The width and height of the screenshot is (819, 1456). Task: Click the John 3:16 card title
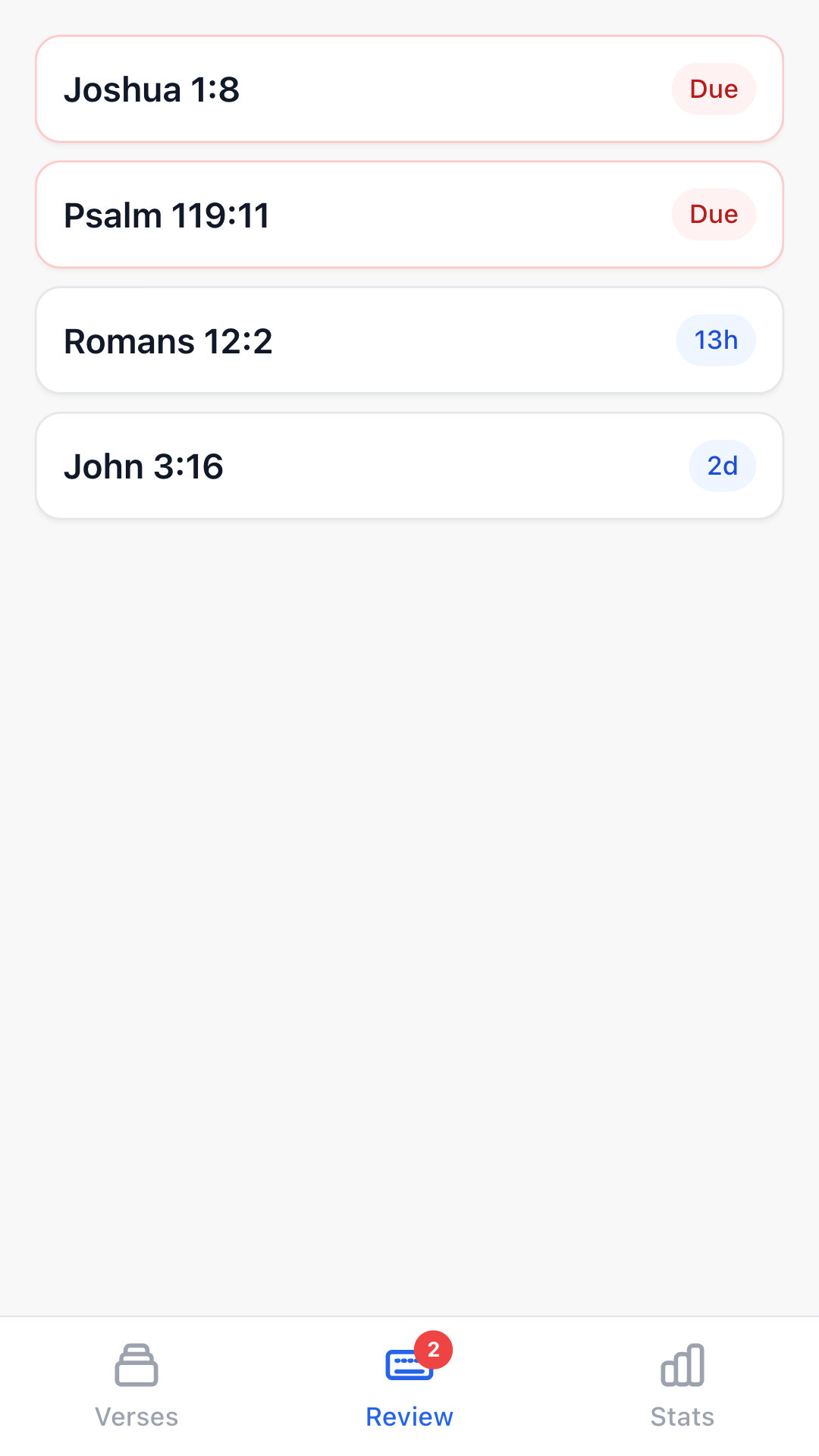[x=144, y=465]
